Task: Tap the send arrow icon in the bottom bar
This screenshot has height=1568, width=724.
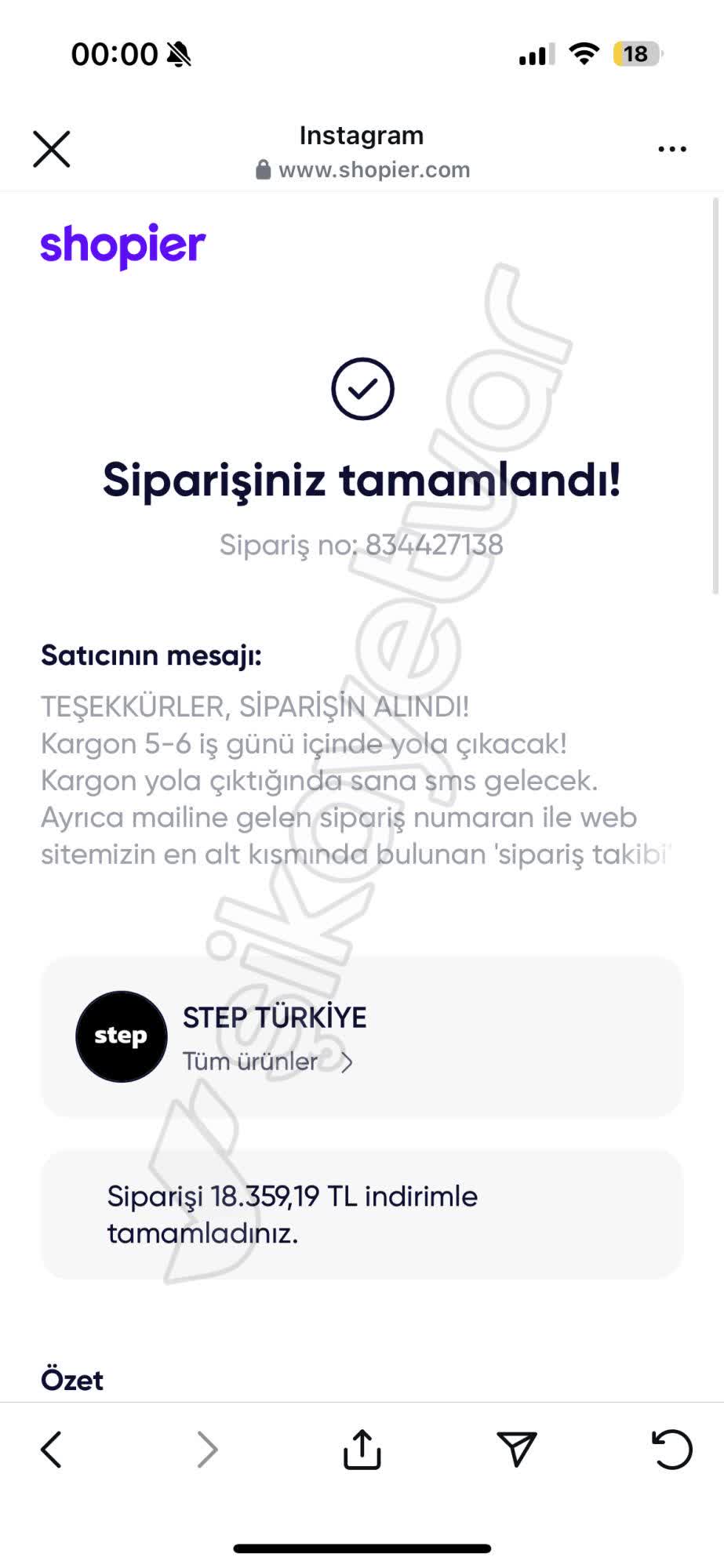Action: (517, 1450)
